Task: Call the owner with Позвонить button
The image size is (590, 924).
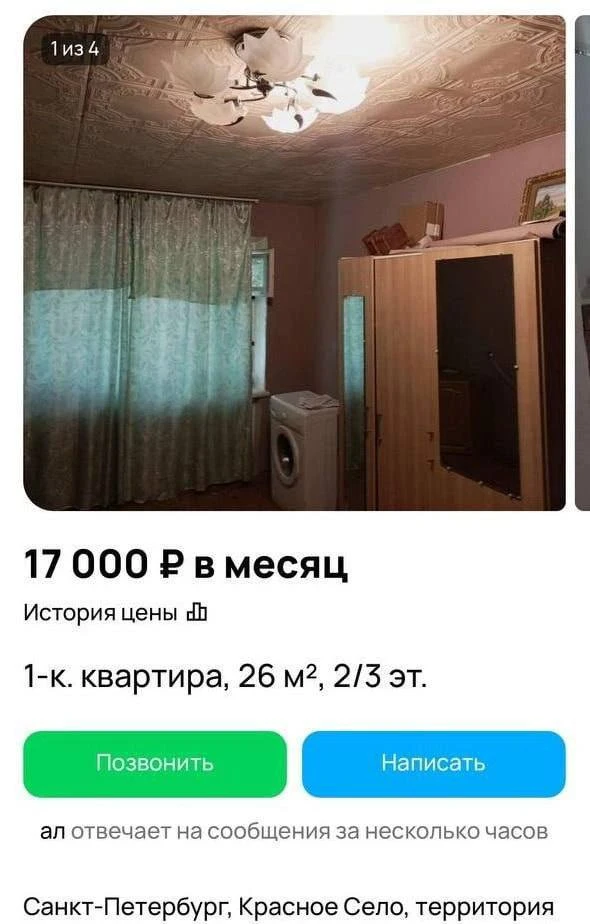Action: click(x=155, y=764)
